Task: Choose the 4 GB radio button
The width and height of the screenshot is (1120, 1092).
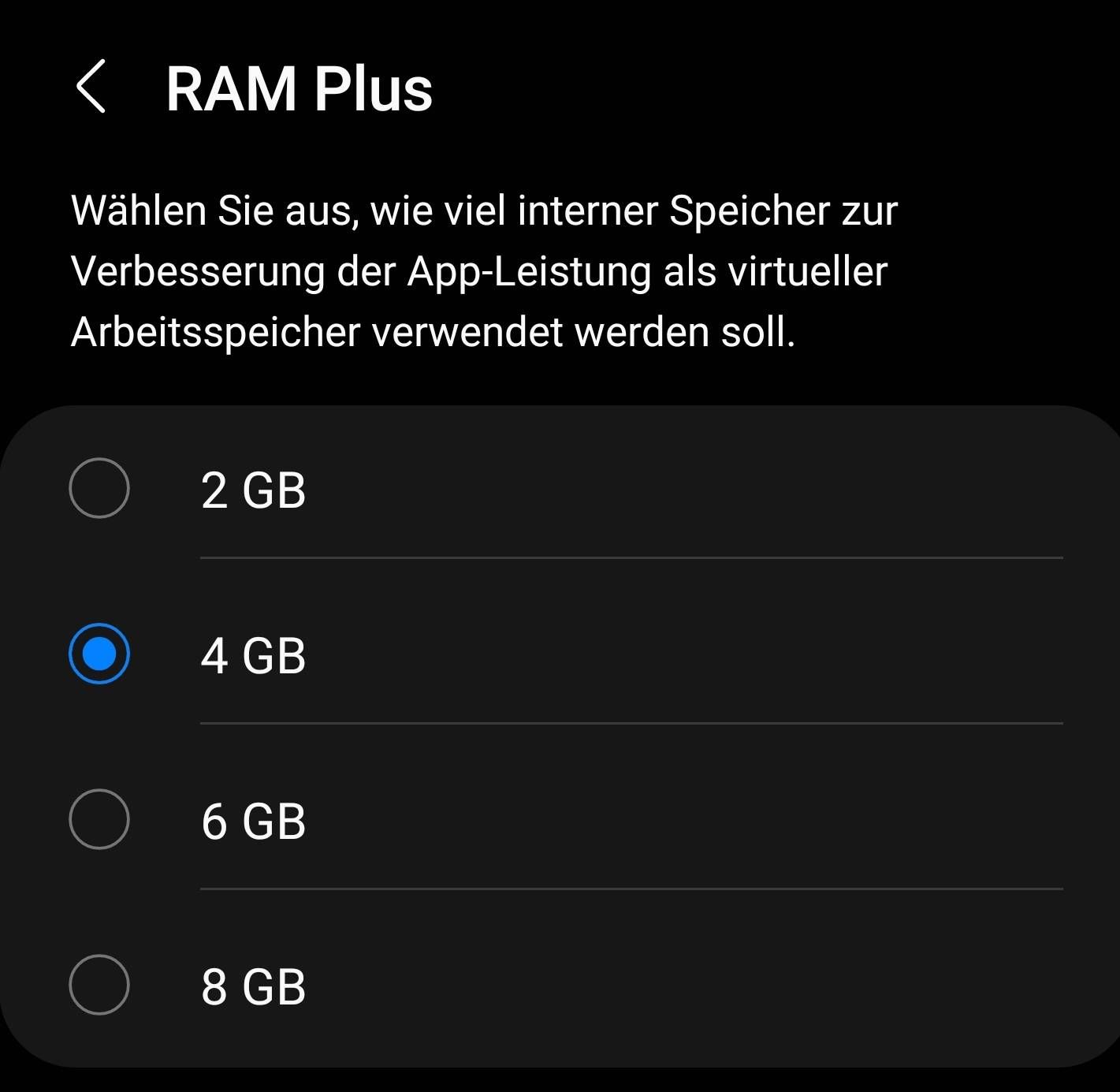Action: [99, 654]
